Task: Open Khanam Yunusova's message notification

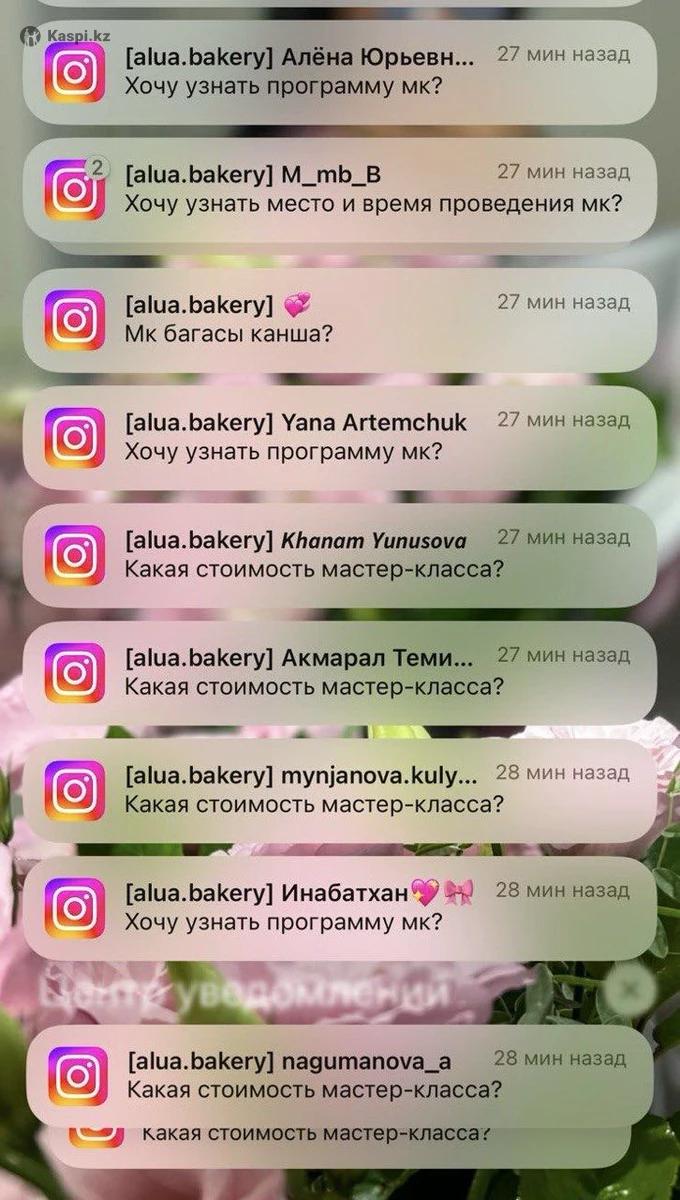Action: [x=340, y=555]
